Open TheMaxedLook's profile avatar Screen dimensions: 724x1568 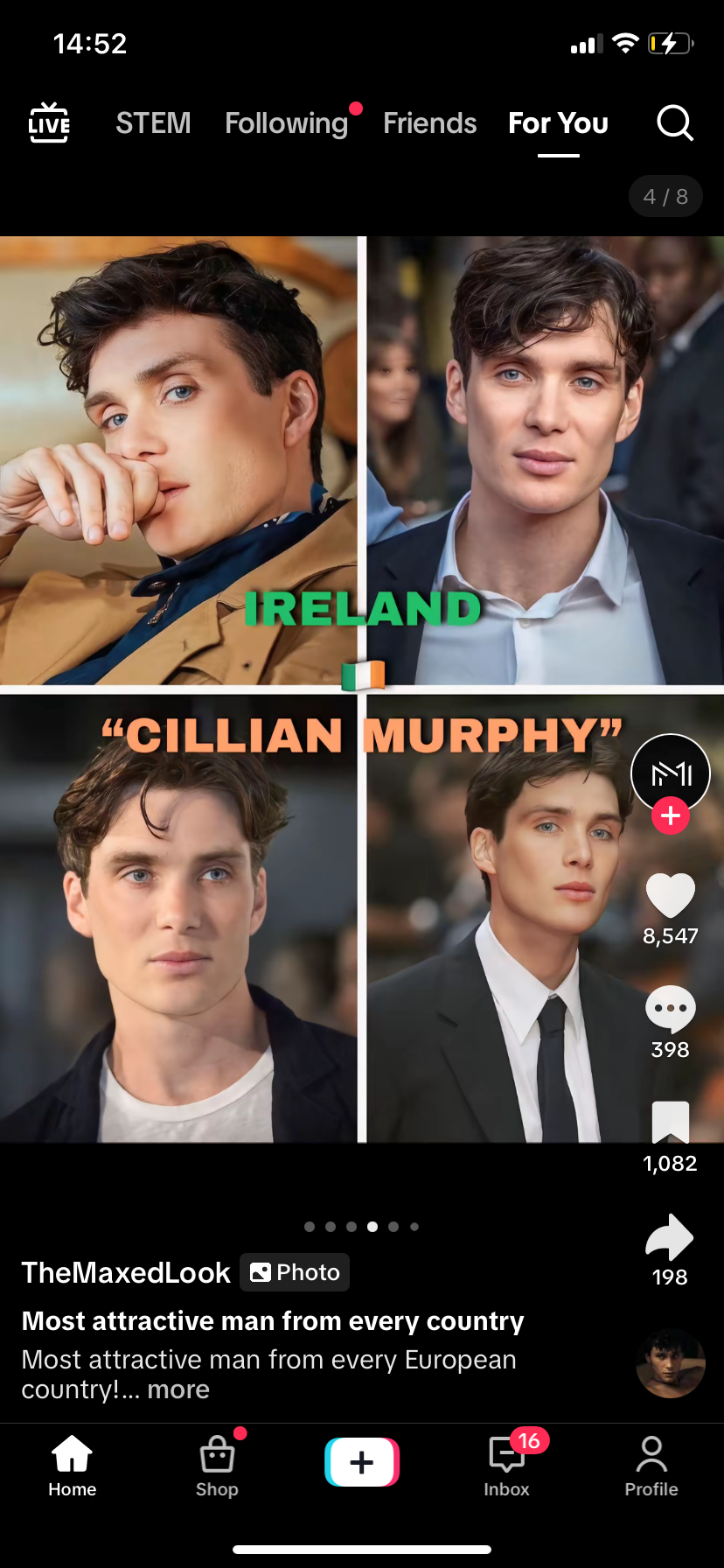(x=670, y=773)
